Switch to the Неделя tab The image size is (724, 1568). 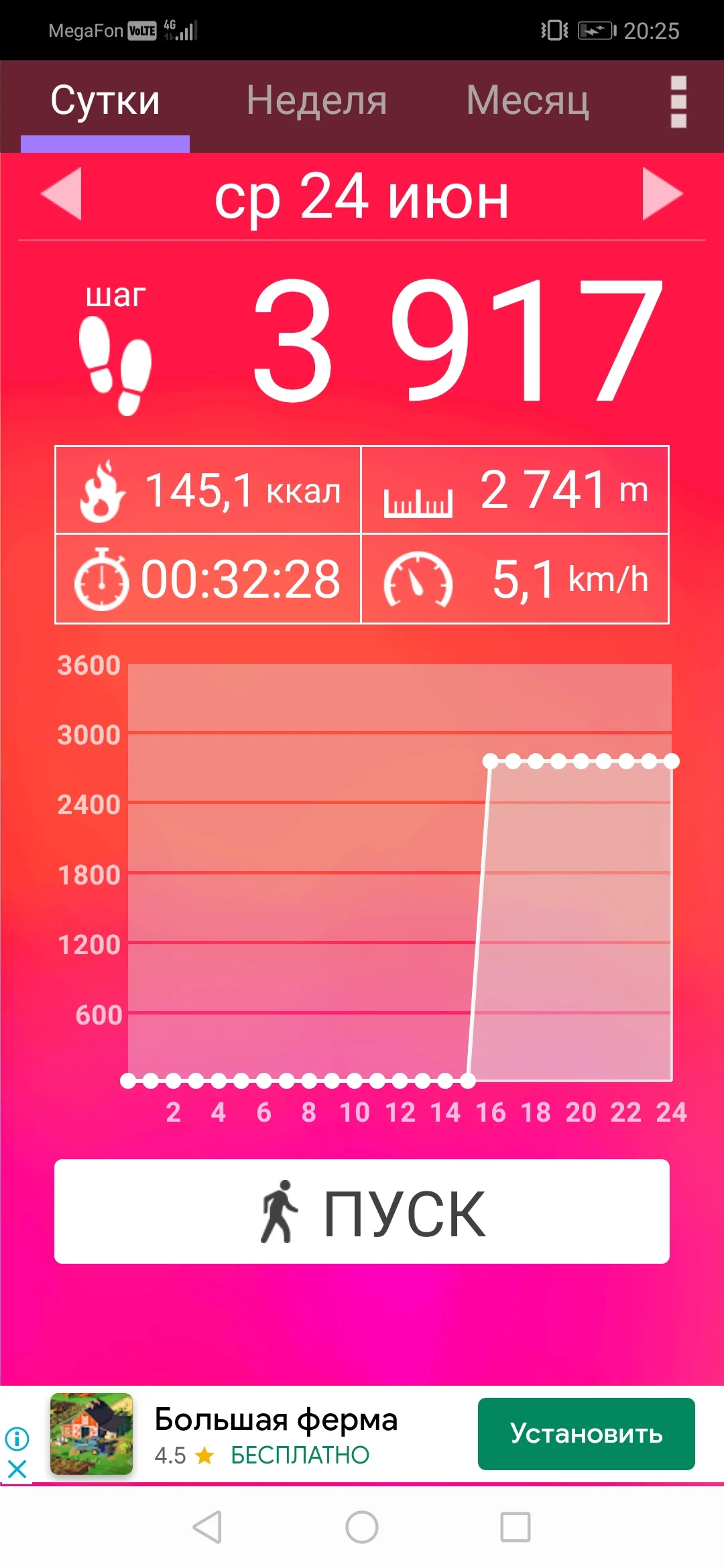pos(316,101)
